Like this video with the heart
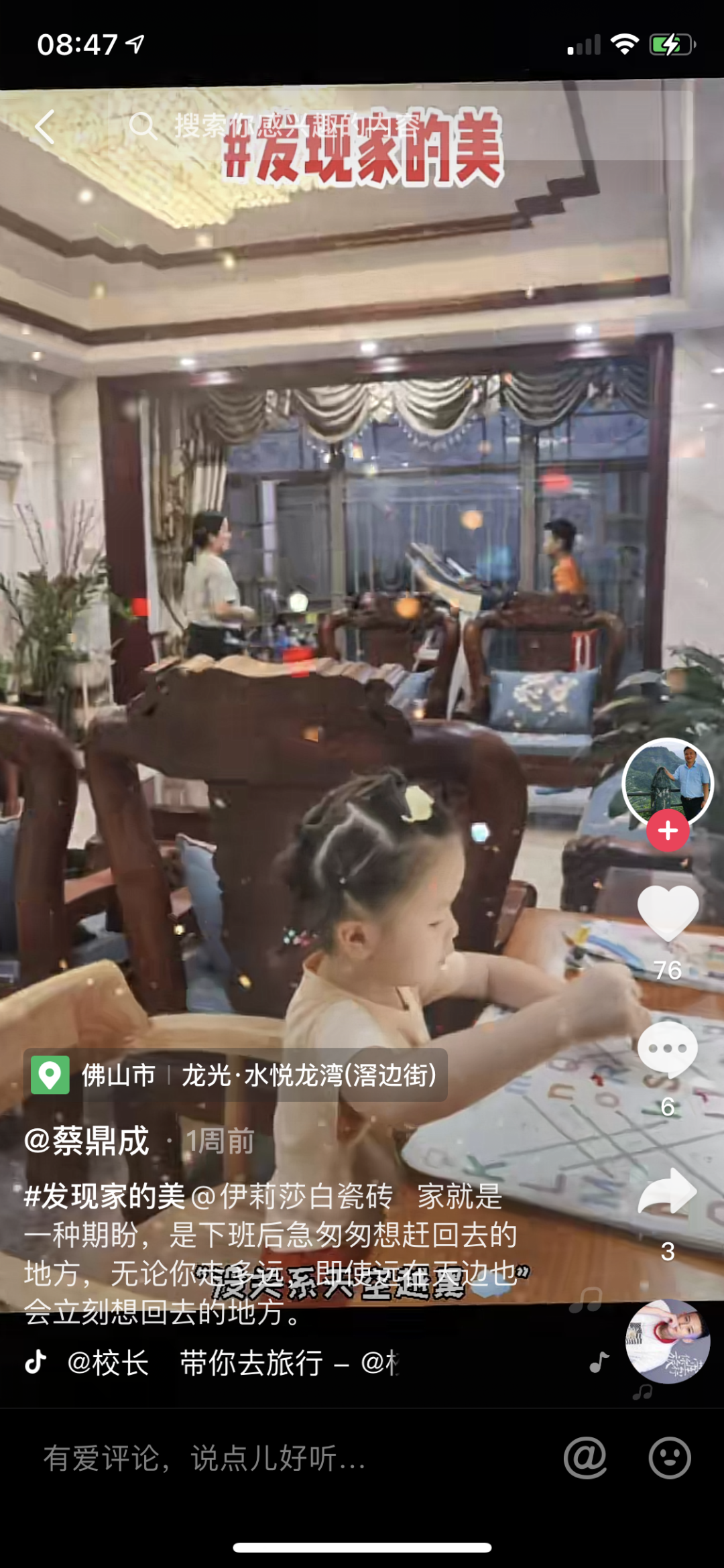 tap(668, 913)
